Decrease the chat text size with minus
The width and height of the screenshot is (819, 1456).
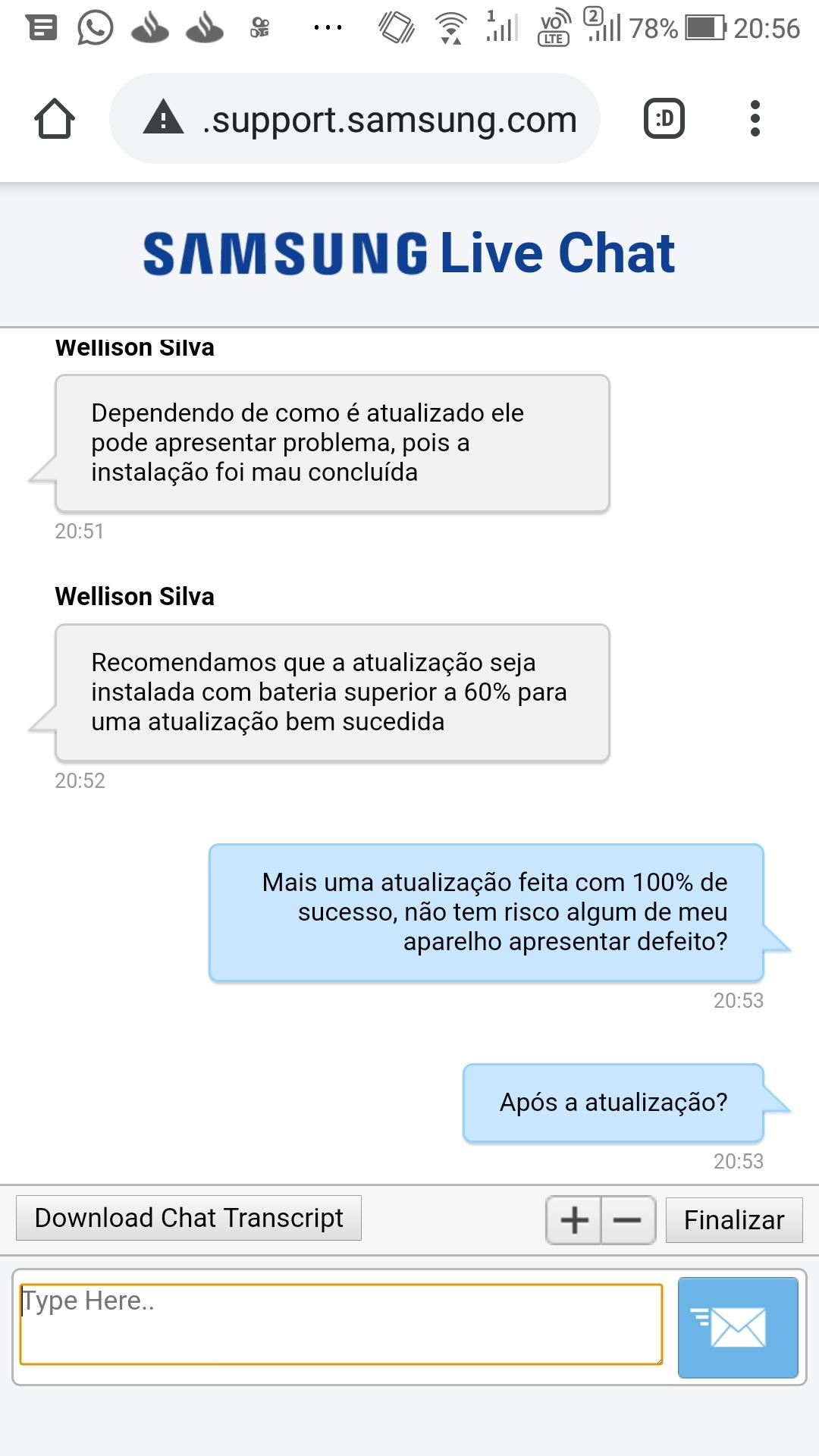(628, 1220)
